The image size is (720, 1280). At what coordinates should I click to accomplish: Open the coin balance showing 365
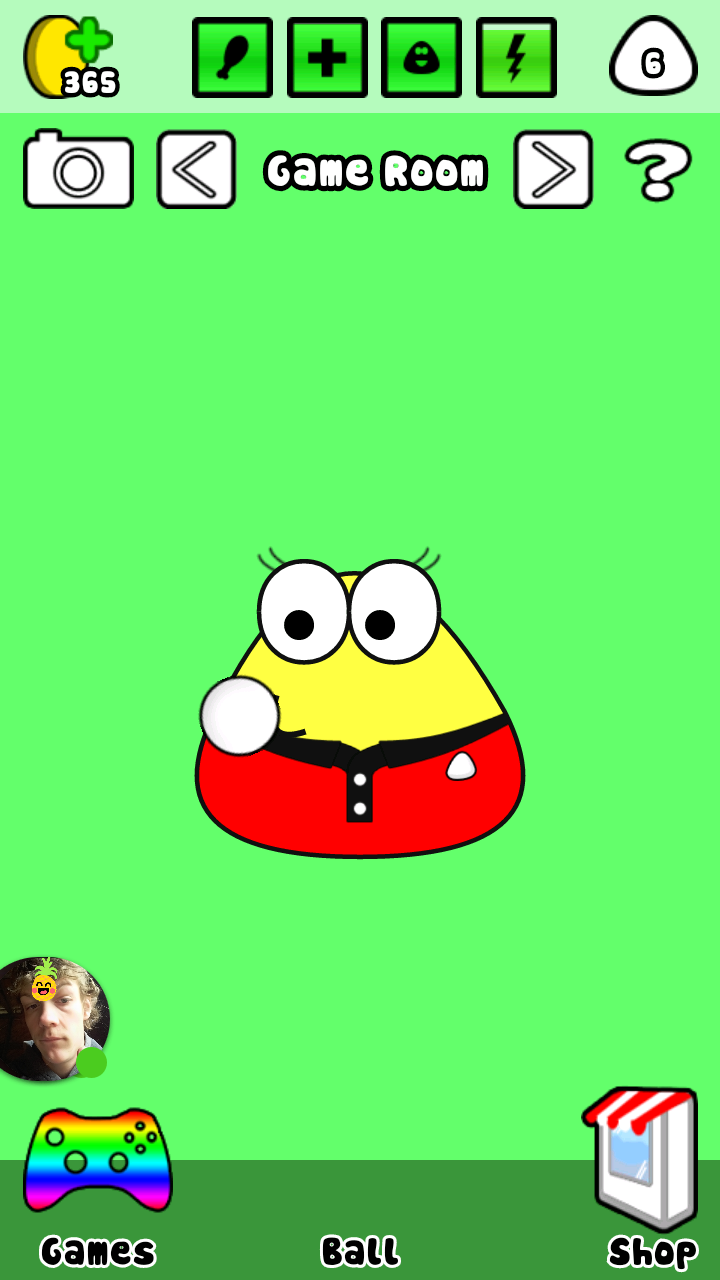point(70,58)
